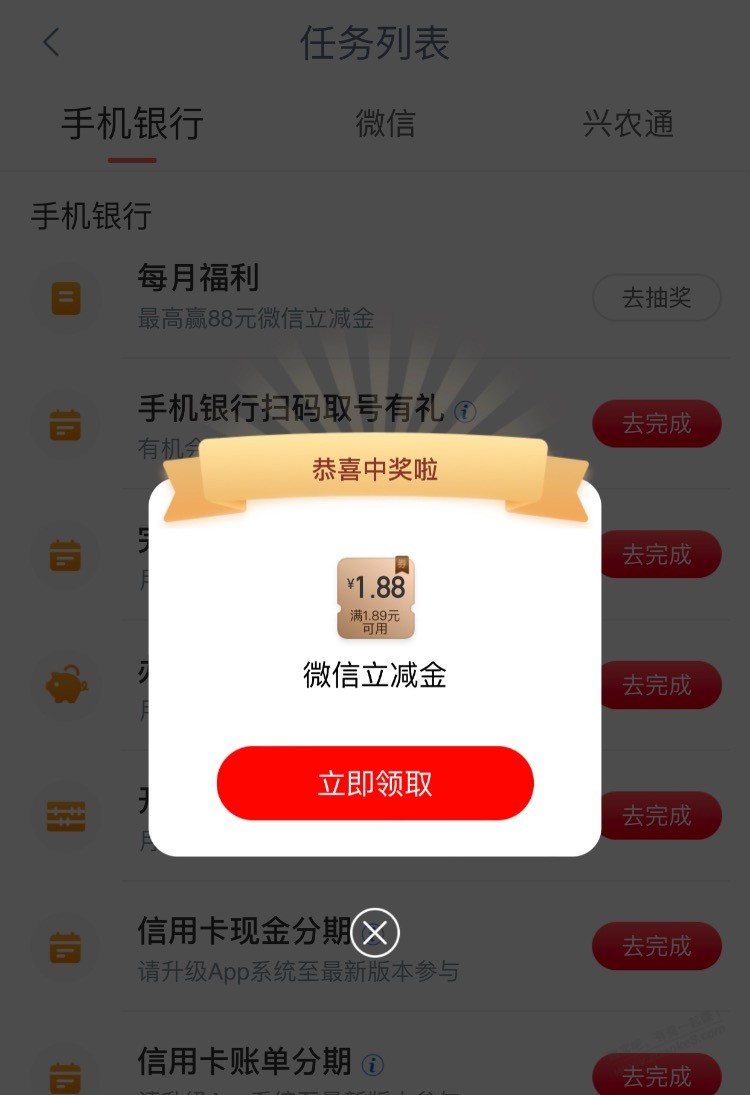Switch to the 兴农通 tab
Viewport: 750px width, 1095px height.
[628, 124]
